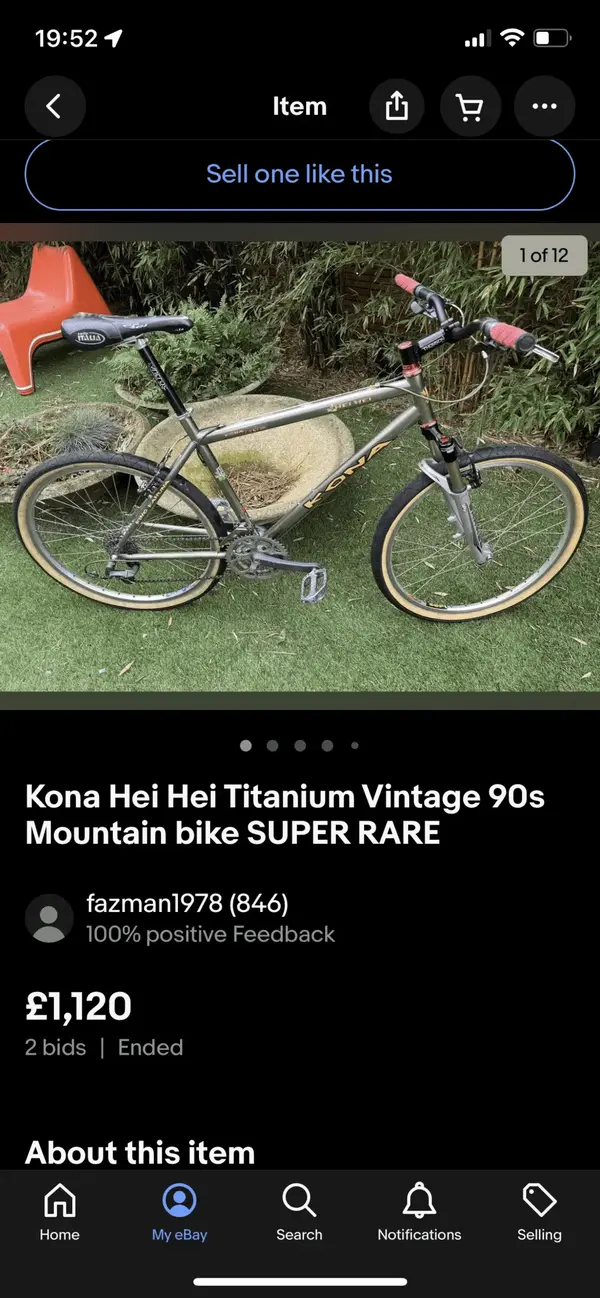Open the shopping cart
The height and width of the screenshot is (1298, 600).
coord(470,107)
